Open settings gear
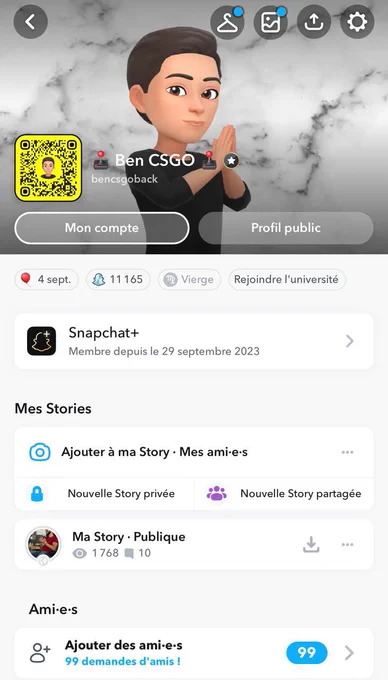 tap(357, 22)
